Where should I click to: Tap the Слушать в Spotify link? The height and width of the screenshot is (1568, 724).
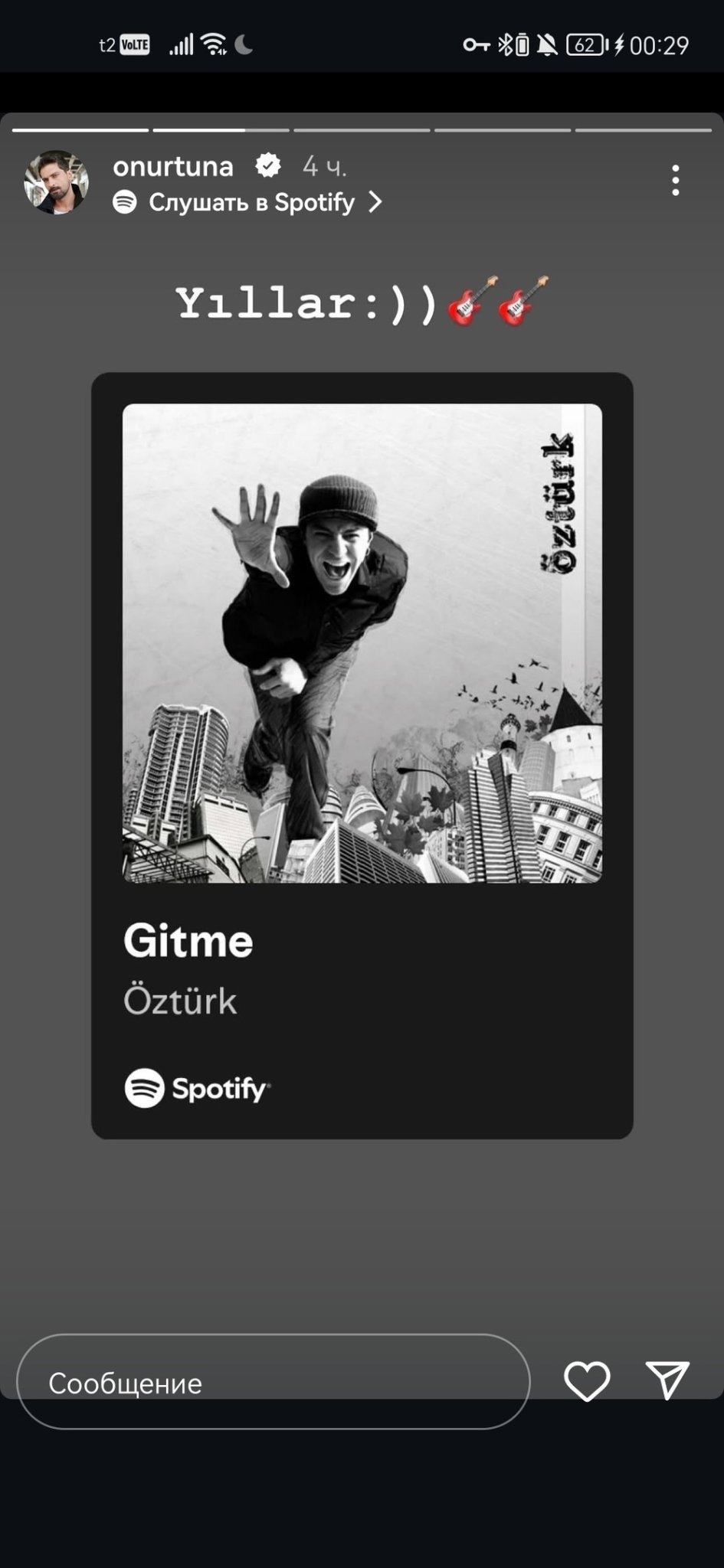(x=247, y=202)
